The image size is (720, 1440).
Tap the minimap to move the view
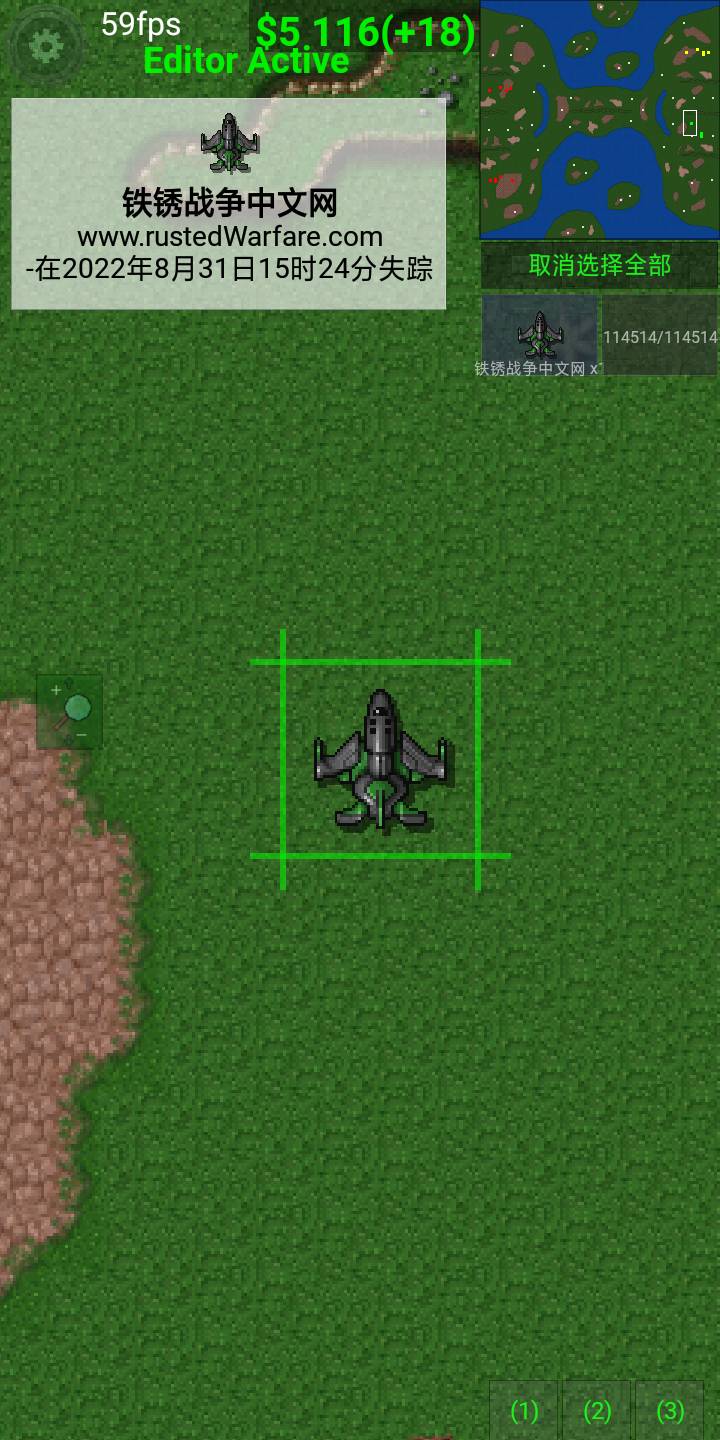pyautogui.click(x=599, y=119)
